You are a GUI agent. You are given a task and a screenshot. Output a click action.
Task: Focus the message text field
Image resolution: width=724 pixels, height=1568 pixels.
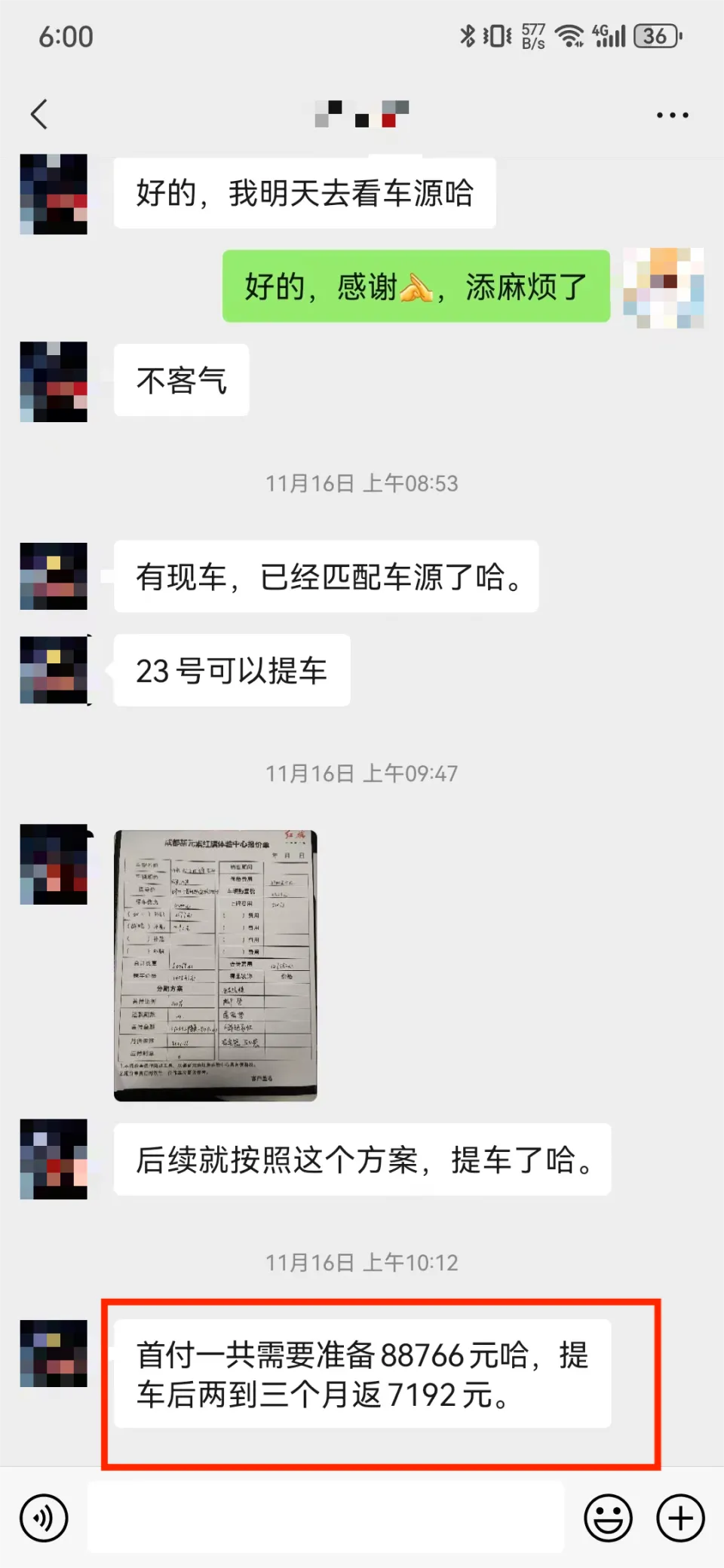pyautogui.click(x=326, y=1517)
